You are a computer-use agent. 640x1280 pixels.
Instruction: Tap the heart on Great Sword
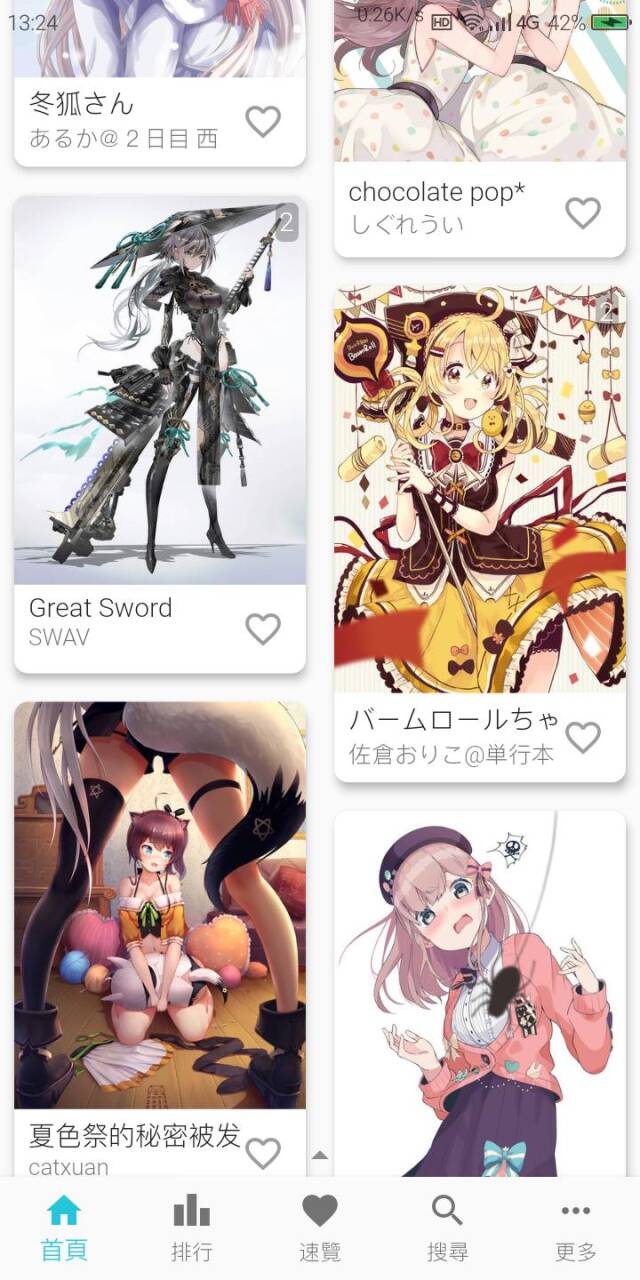[263, 629]
